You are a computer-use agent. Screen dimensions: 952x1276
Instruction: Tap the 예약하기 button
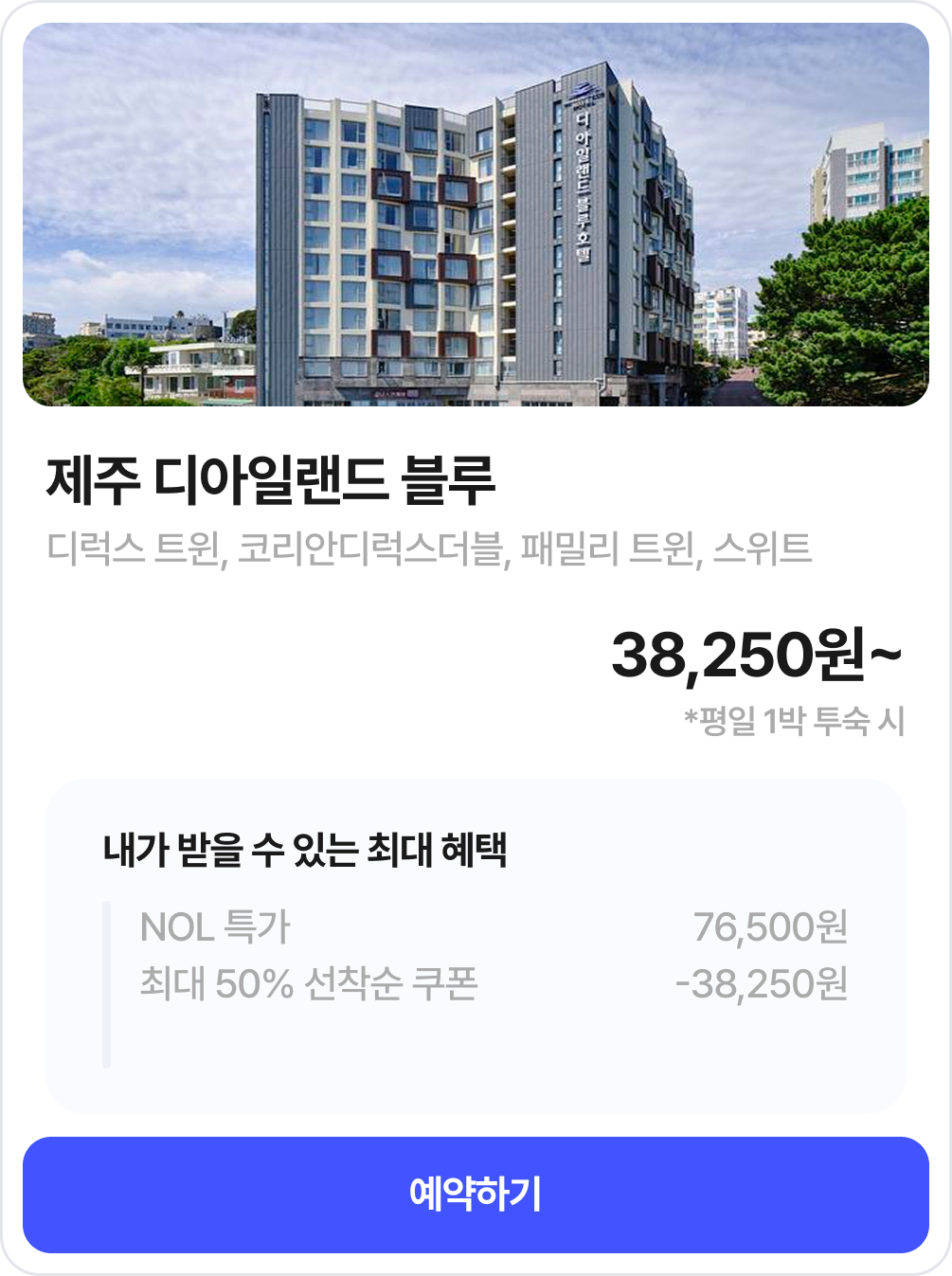click(476, 1195)
